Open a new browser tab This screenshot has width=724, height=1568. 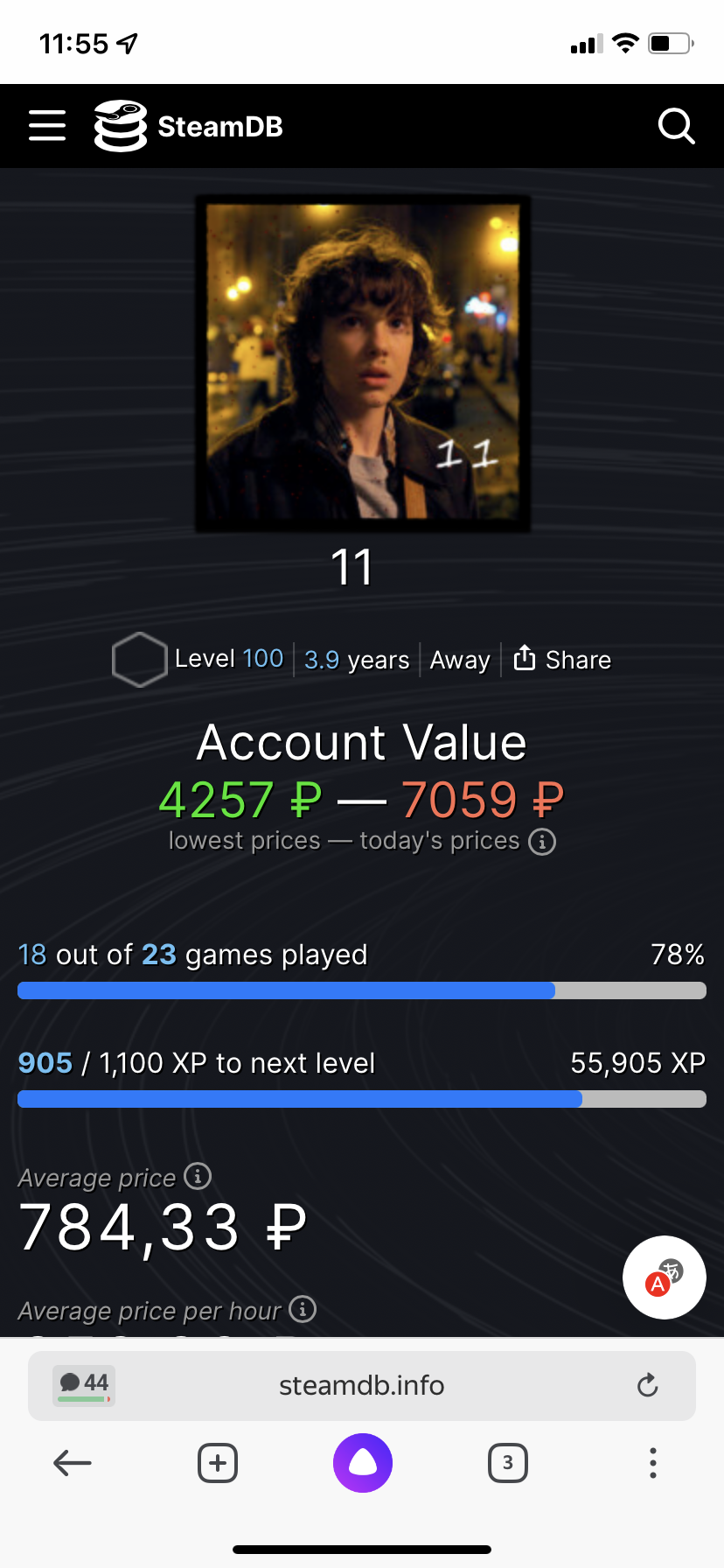218,1462
